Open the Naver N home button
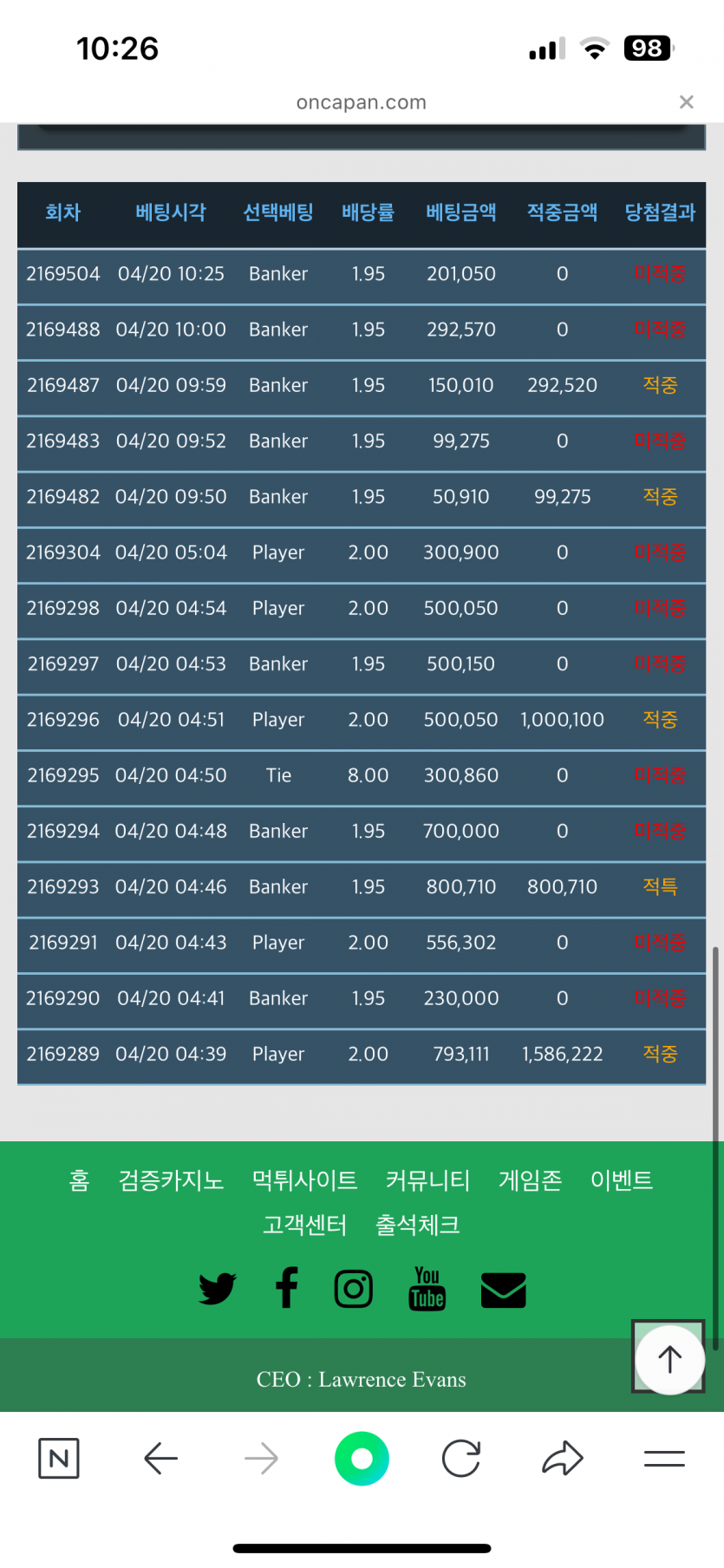 59,1458
